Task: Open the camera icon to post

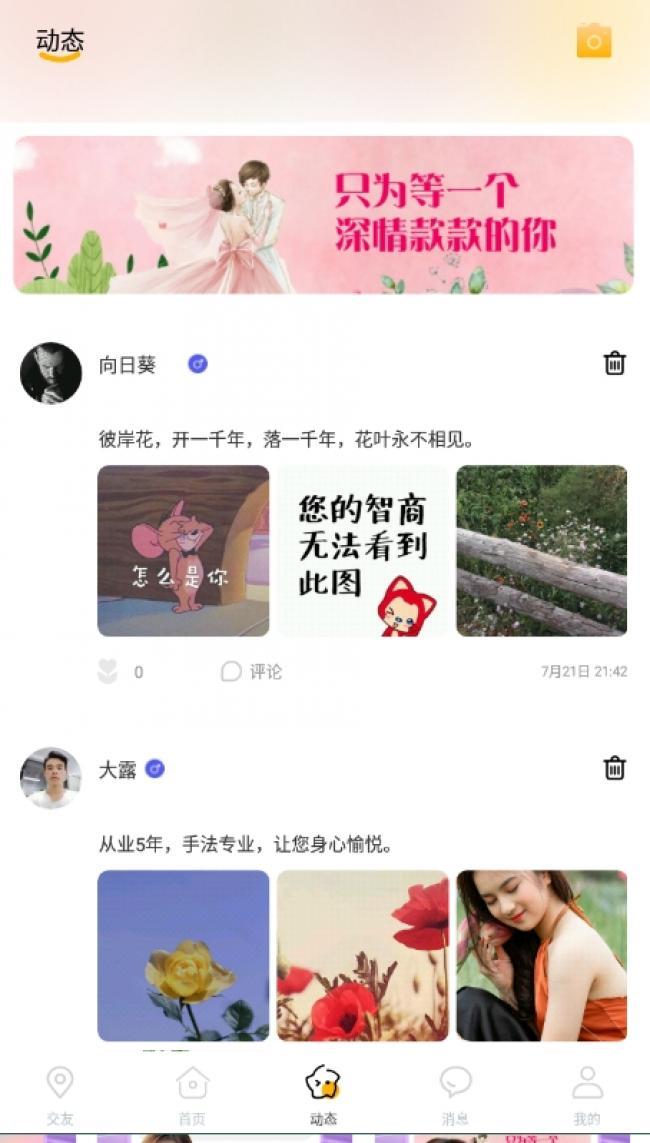Action: [593, 41]
